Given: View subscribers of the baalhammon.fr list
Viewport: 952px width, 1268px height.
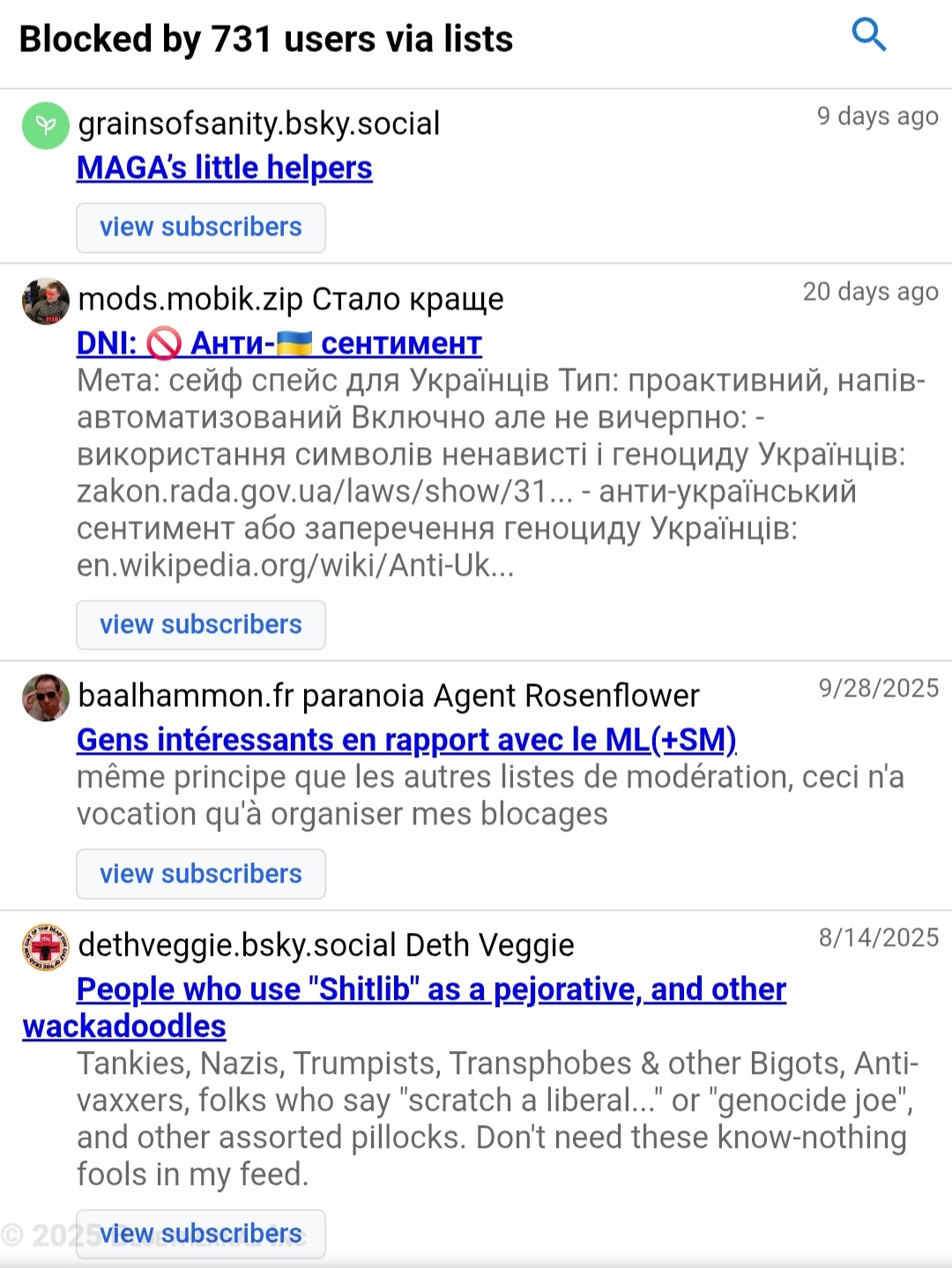Looking at the screenshot, I should [x=201, y=874].
